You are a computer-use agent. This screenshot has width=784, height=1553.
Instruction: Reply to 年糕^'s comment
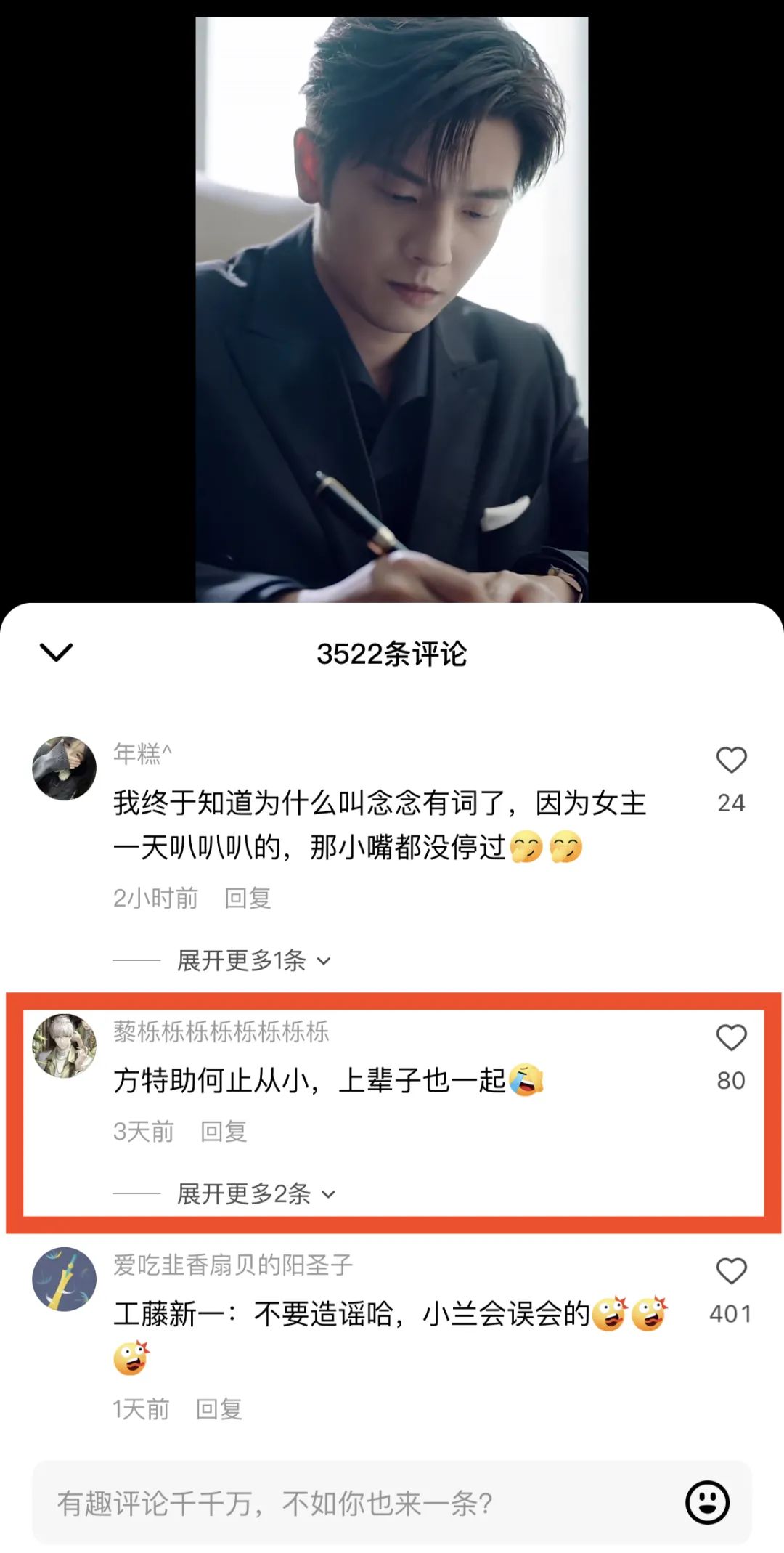coord(248,899)
